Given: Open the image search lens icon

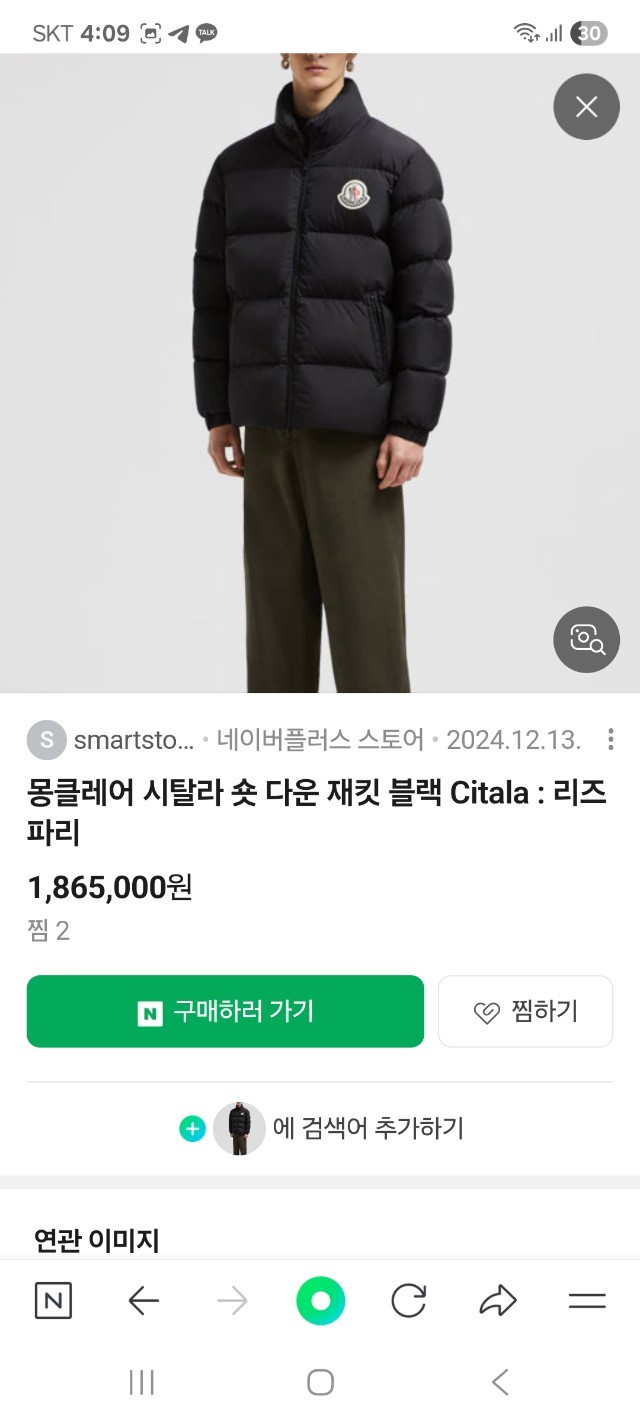Looking at the screenshot, I should 586,639.
